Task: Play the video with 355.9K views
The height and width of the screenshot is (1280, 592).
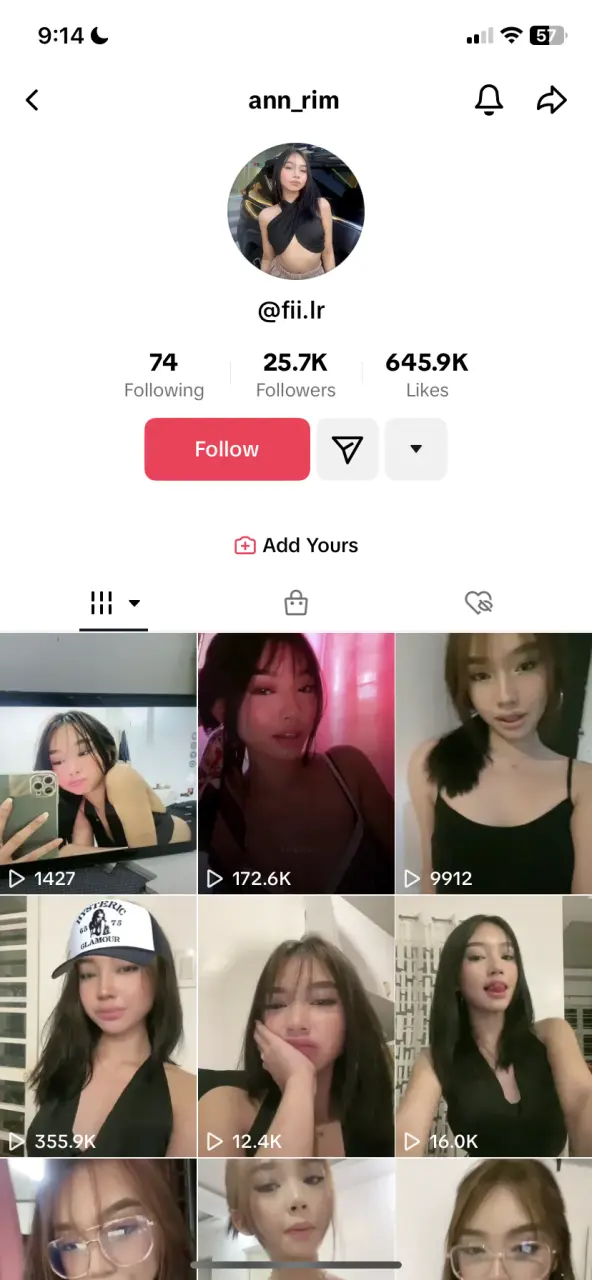Action: (x=98, y=1027)
